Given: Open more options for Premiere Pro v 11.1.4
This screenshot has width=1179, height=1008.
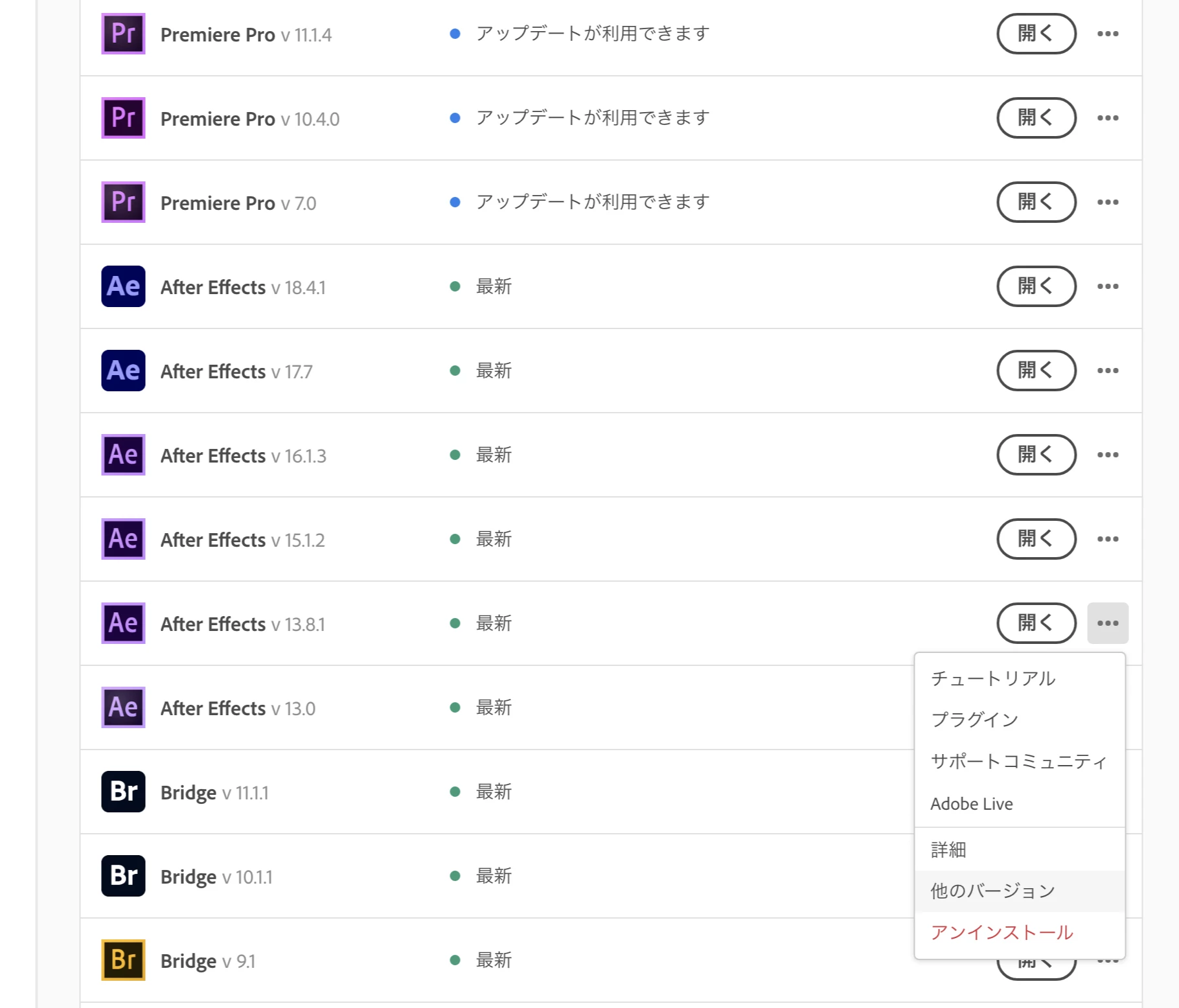Looking at the screenshot, I should coord(1108,34).
